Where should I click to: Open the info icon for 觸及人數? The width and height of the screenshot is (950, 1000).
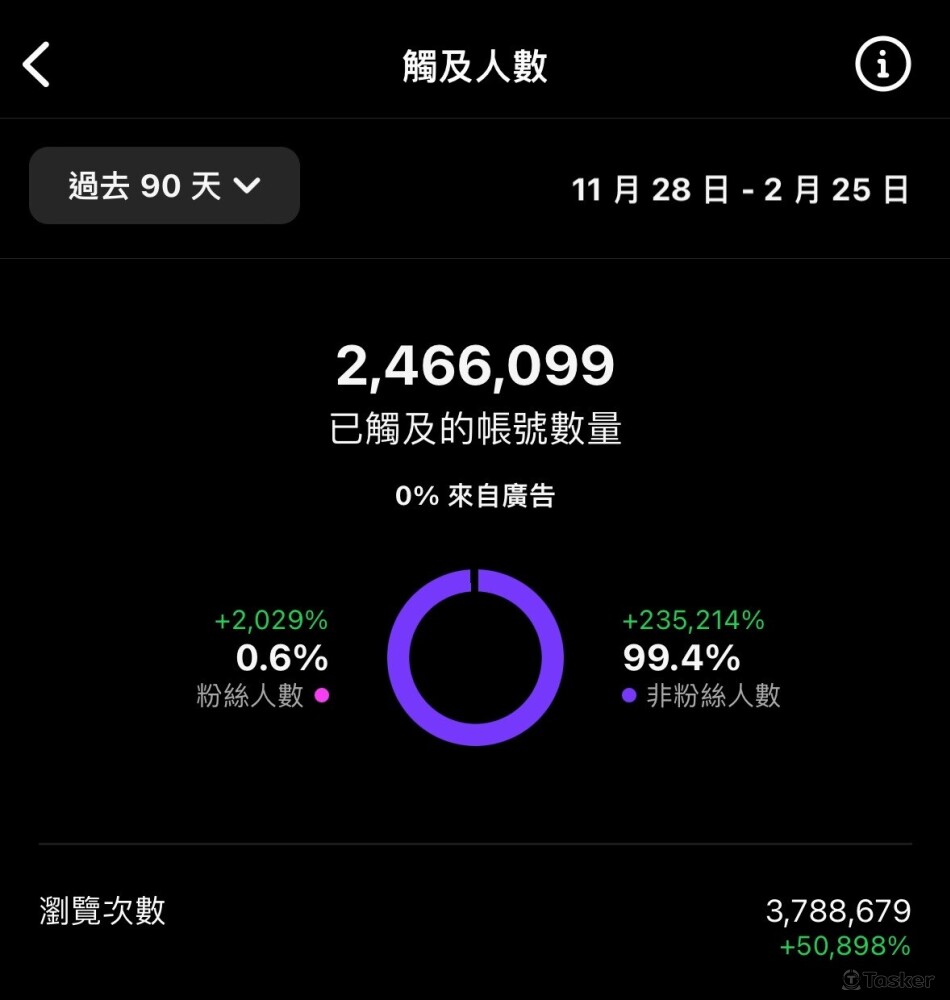(882, 66)
